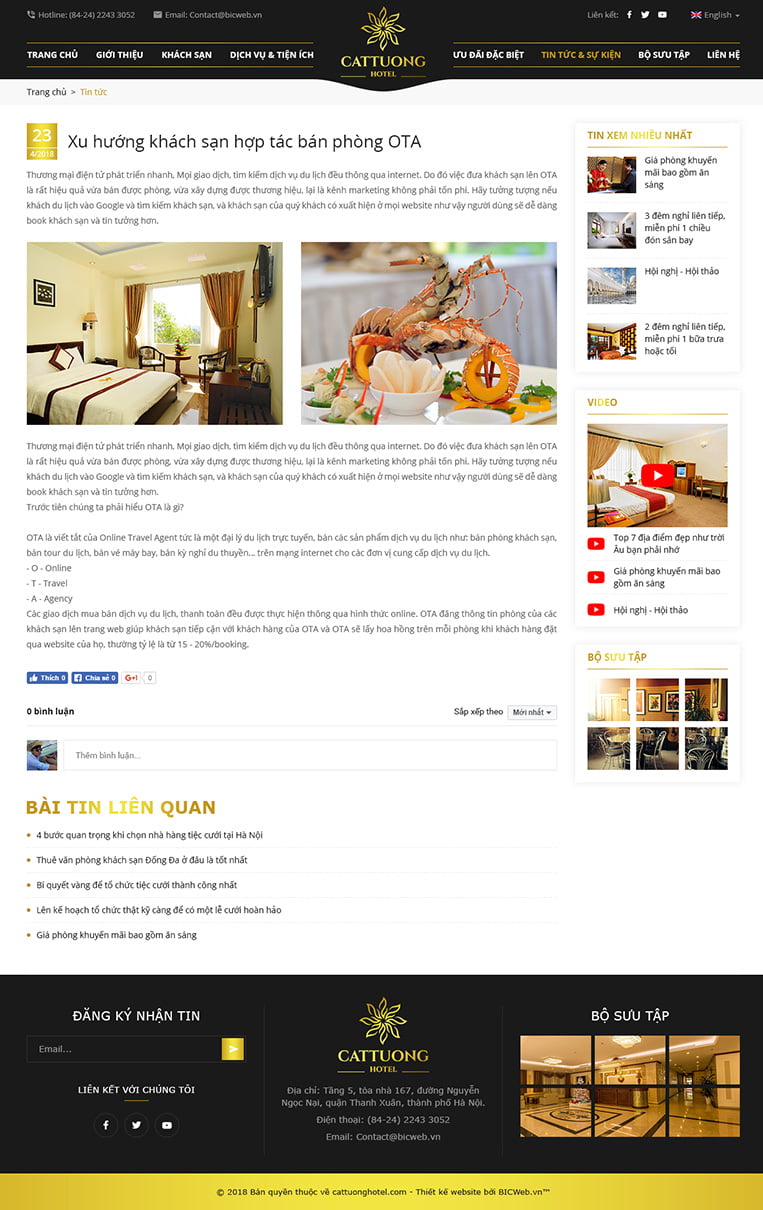Play the video in the sidebar

pos(657,475)
